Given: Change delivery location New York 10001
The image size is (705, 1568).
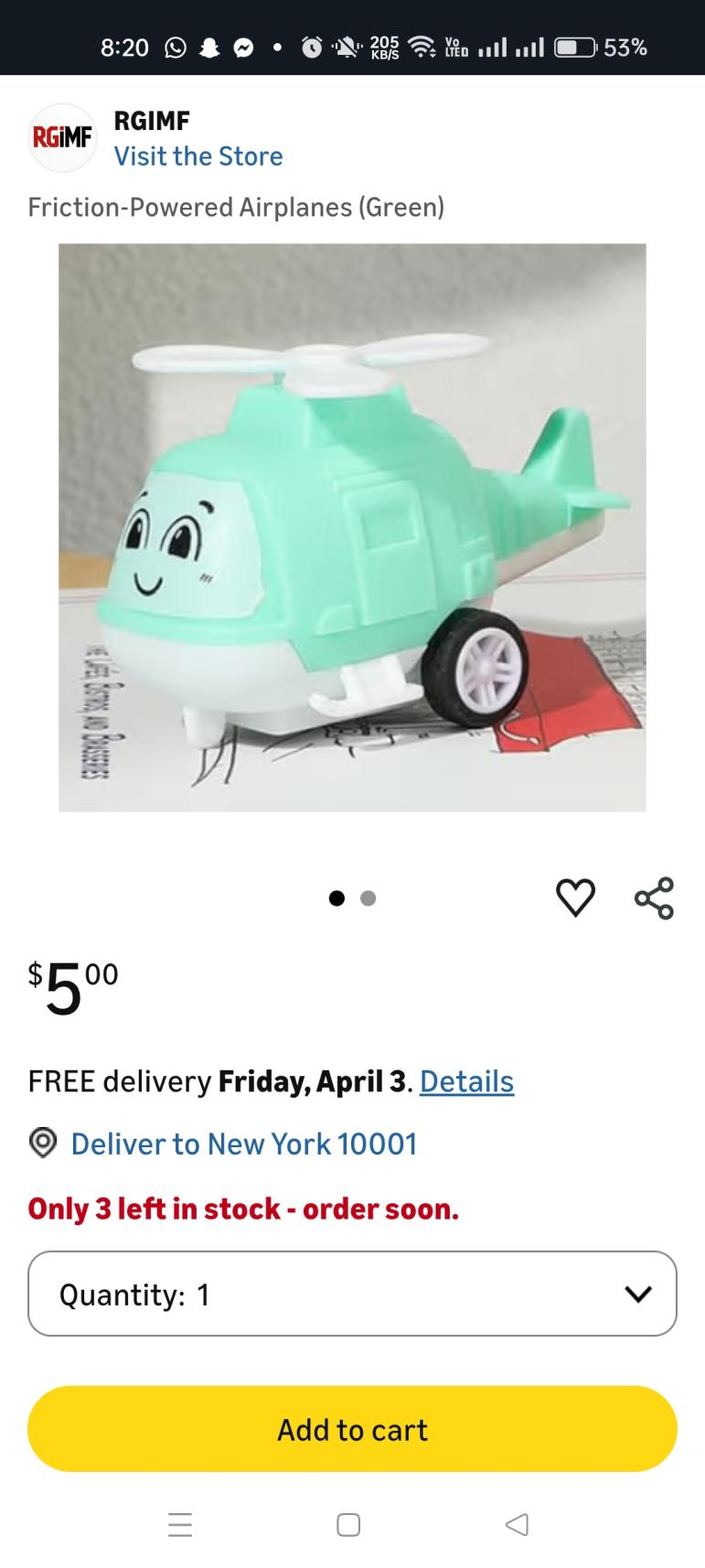Looking at the screenshot, I should pos(243,1144).
